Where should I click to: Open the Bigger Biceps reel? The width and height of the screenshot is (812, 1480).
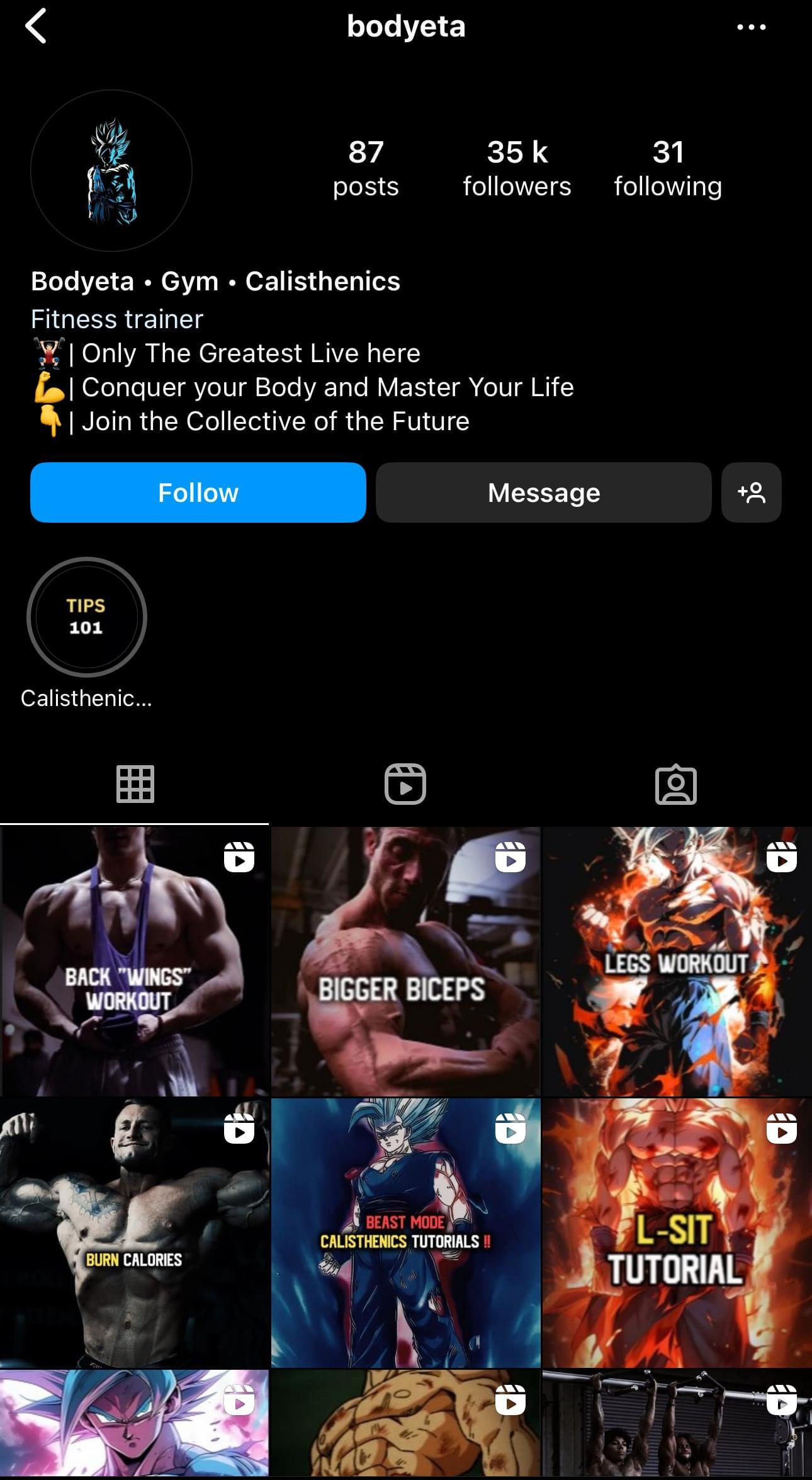pos(405,962)
